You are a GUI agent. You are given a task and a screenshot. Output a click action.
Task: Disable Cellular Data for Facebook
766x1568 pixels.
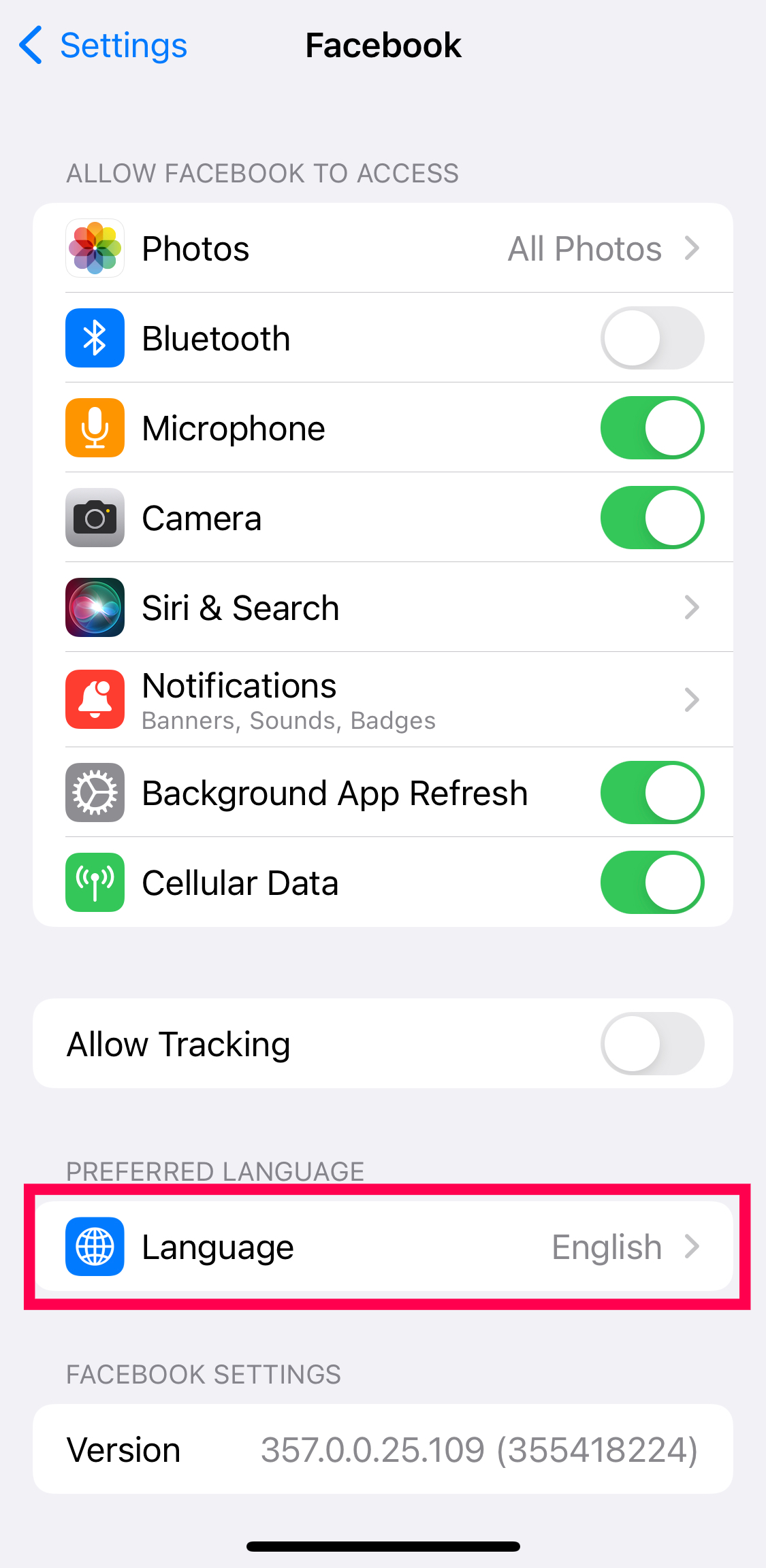pos(652,883)
